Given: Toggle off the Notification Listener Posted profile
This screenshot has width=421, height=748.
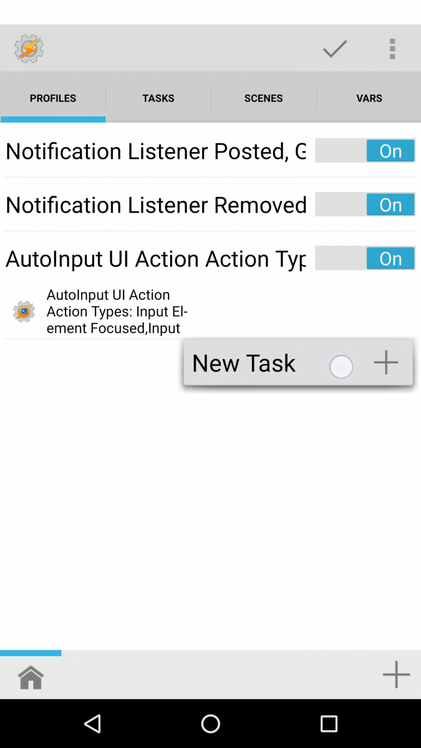Looking at the screenshot, I should pos(365,151).
